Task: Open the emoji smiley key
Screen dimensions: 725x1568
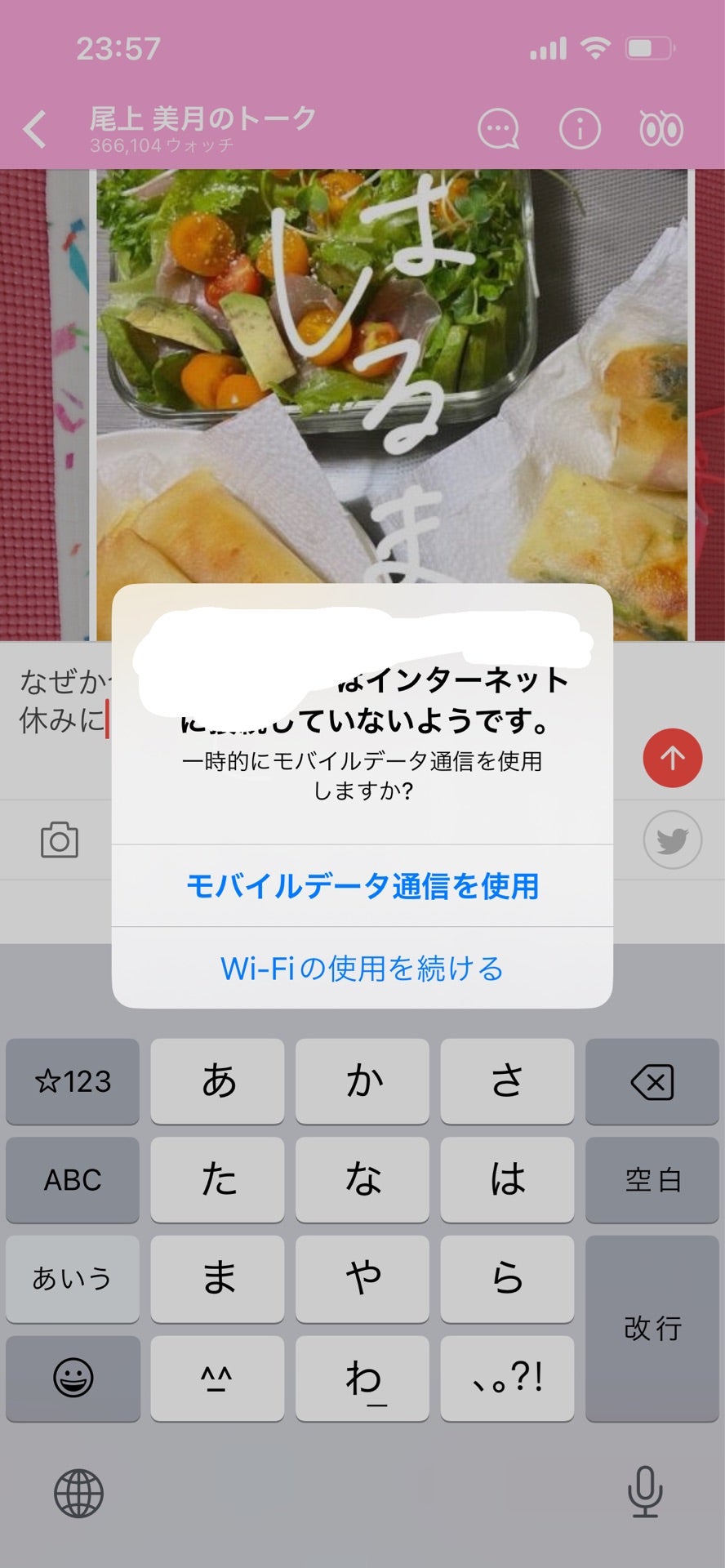Action: [72, 1379]
